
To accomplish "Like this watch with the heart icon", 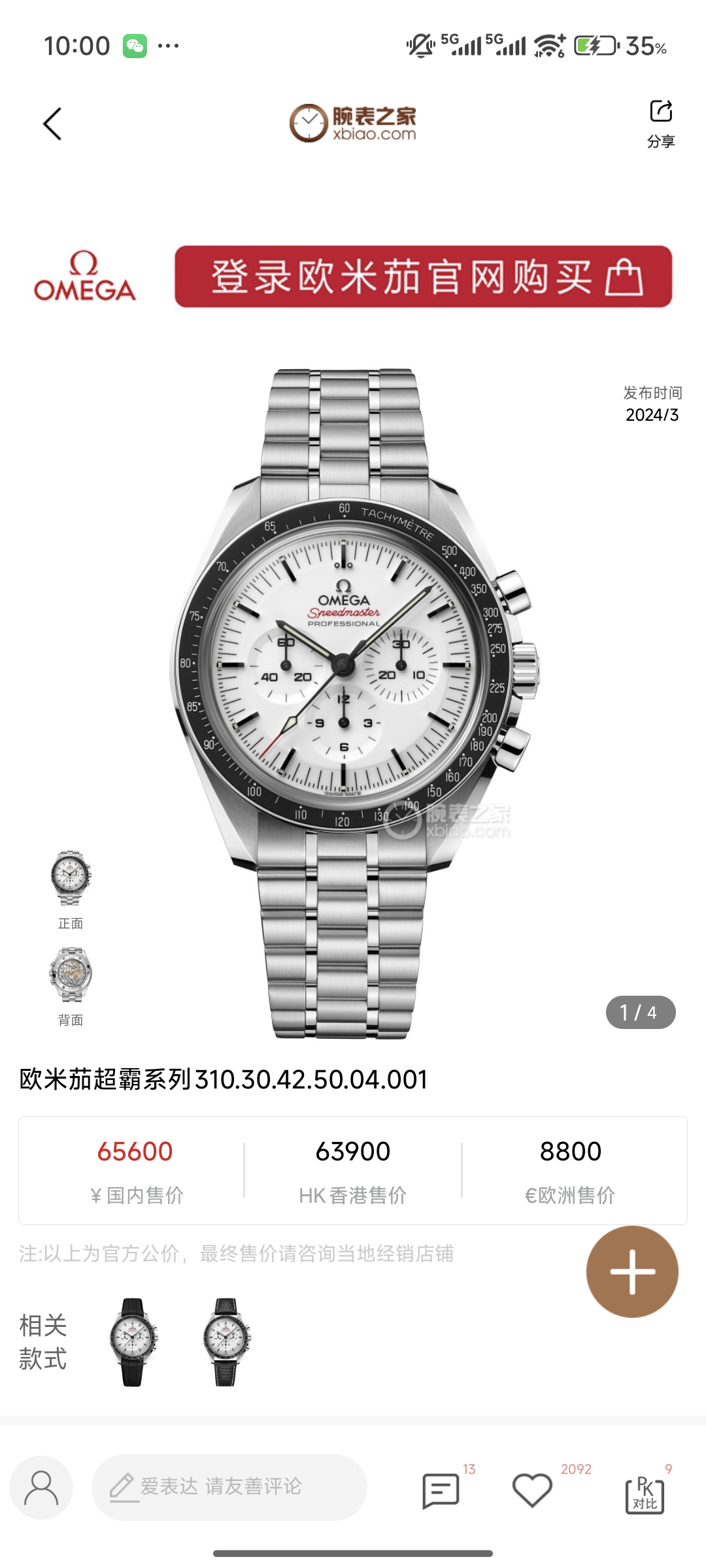I will (532, 1490).
